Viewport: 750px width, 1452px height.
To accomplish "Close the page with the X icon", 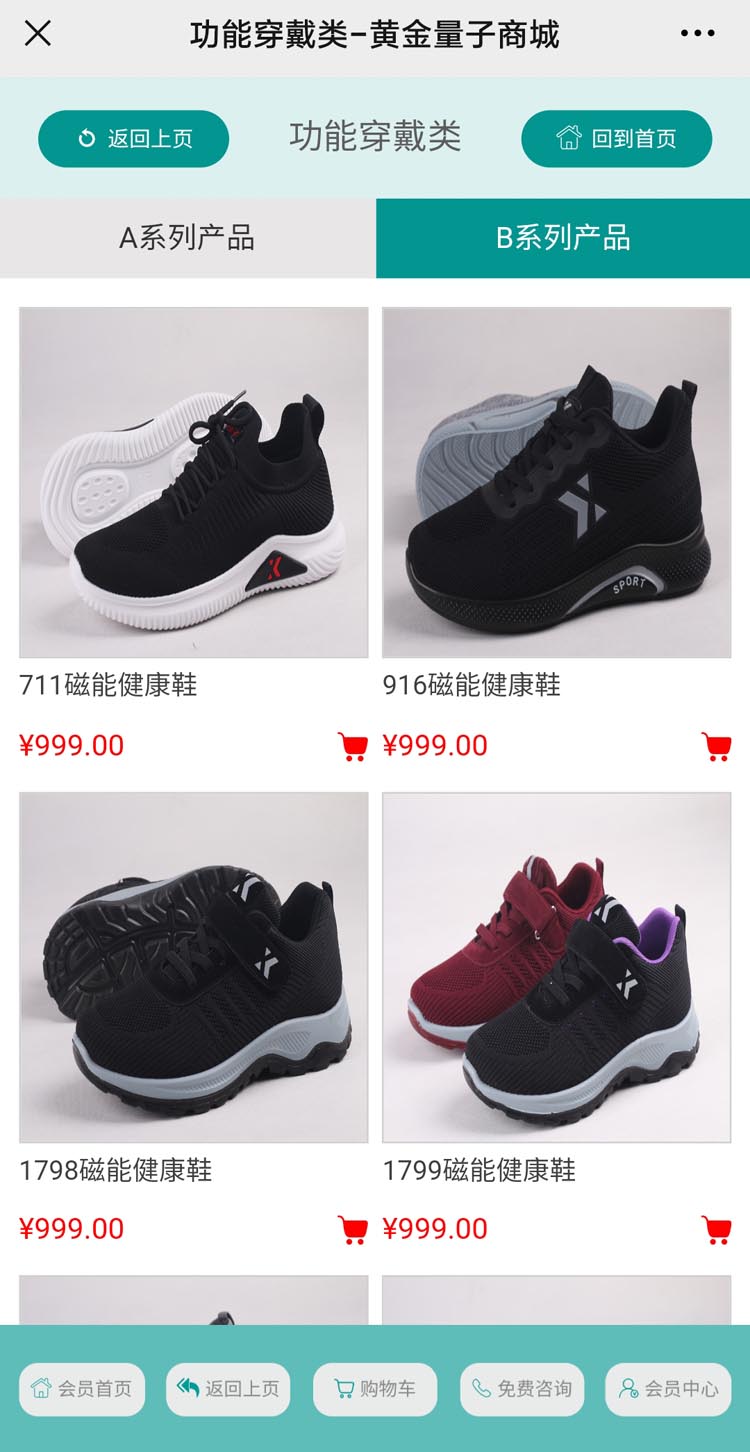I will tap(38, 34).
